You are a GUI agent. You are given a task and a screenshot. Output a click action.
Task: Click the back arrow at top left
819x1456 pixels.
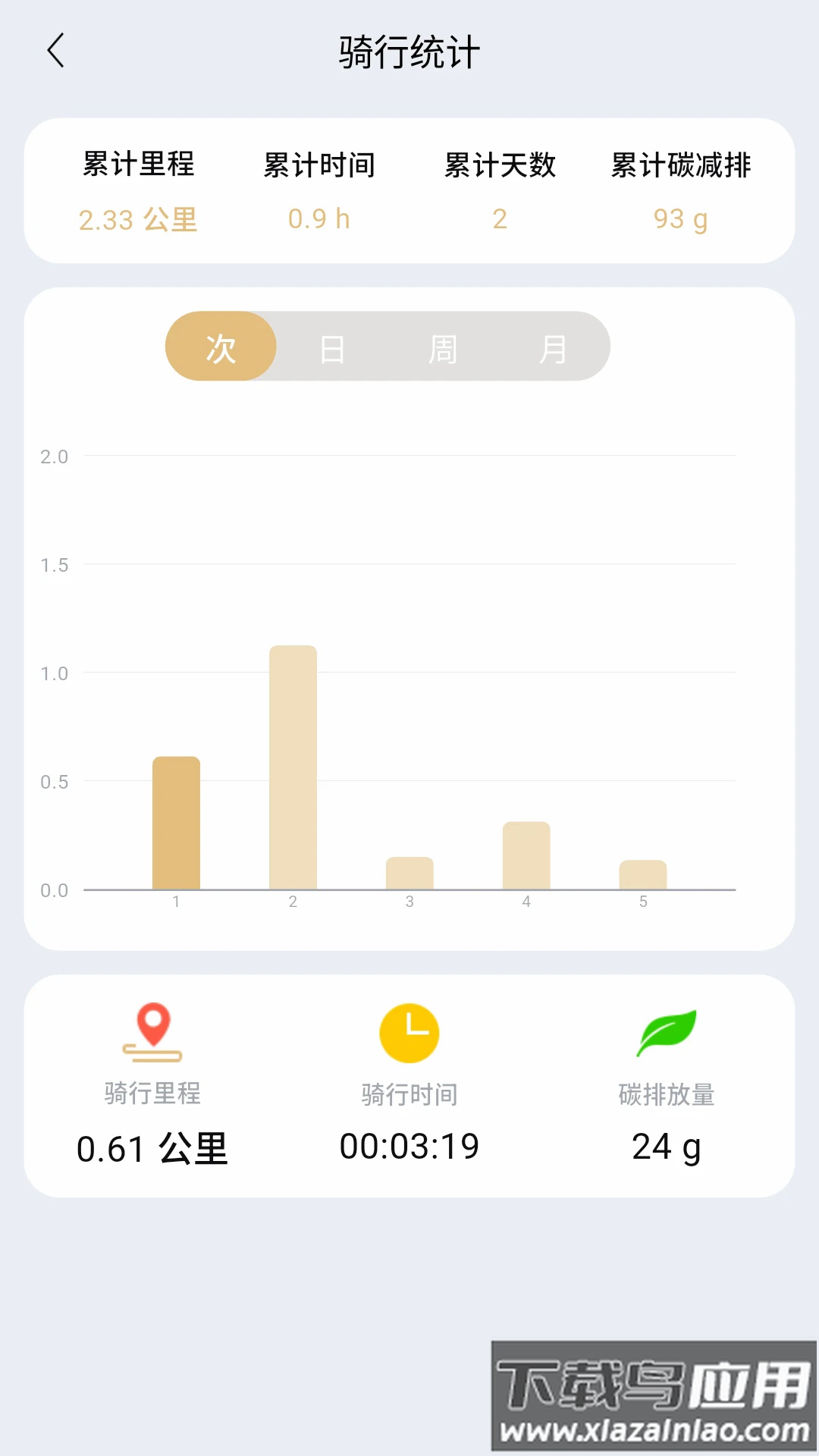[x=55, y=50]
